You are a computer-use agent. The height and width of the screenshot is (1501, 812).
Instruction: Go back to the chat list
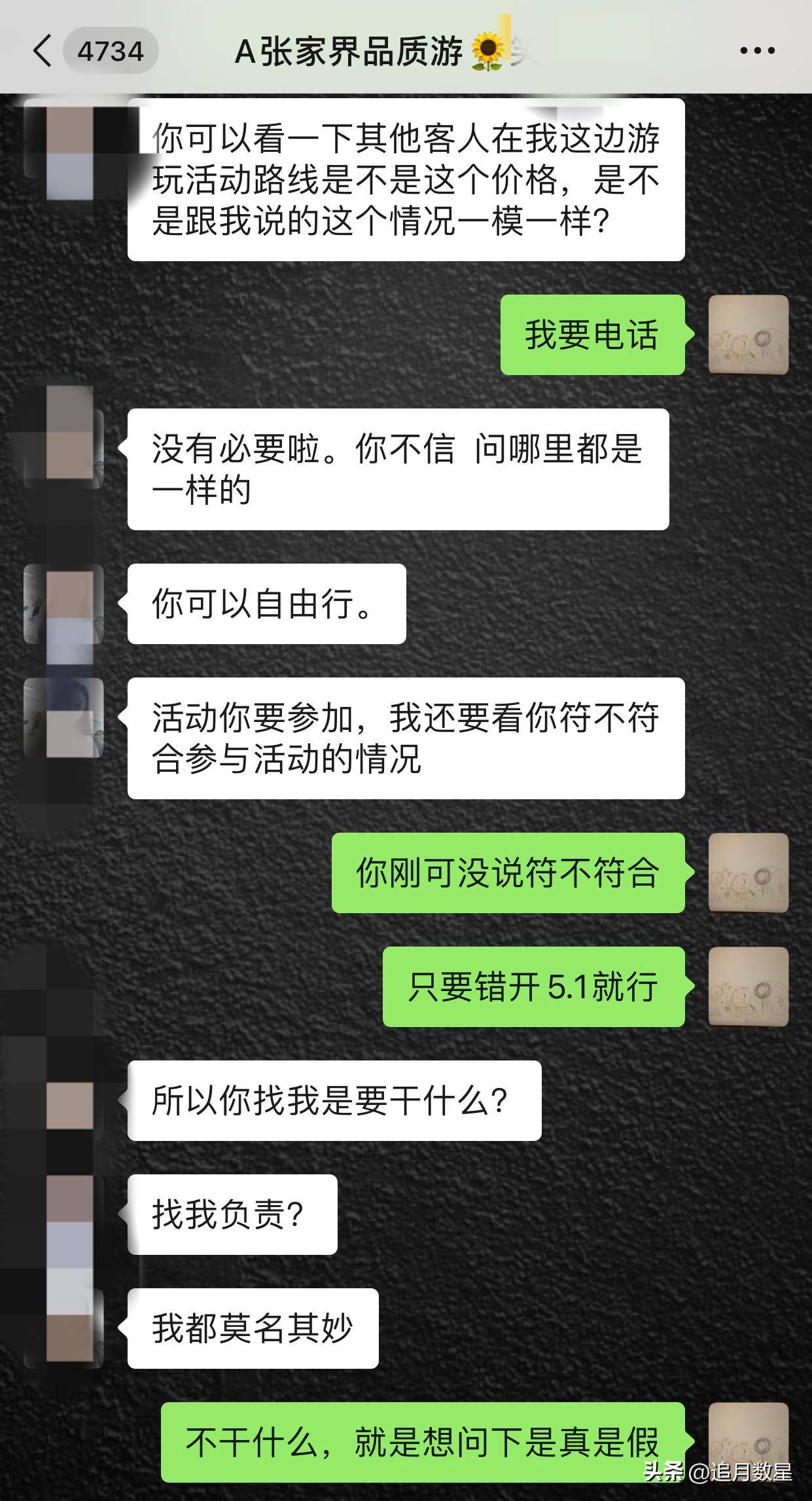[42, 51]
